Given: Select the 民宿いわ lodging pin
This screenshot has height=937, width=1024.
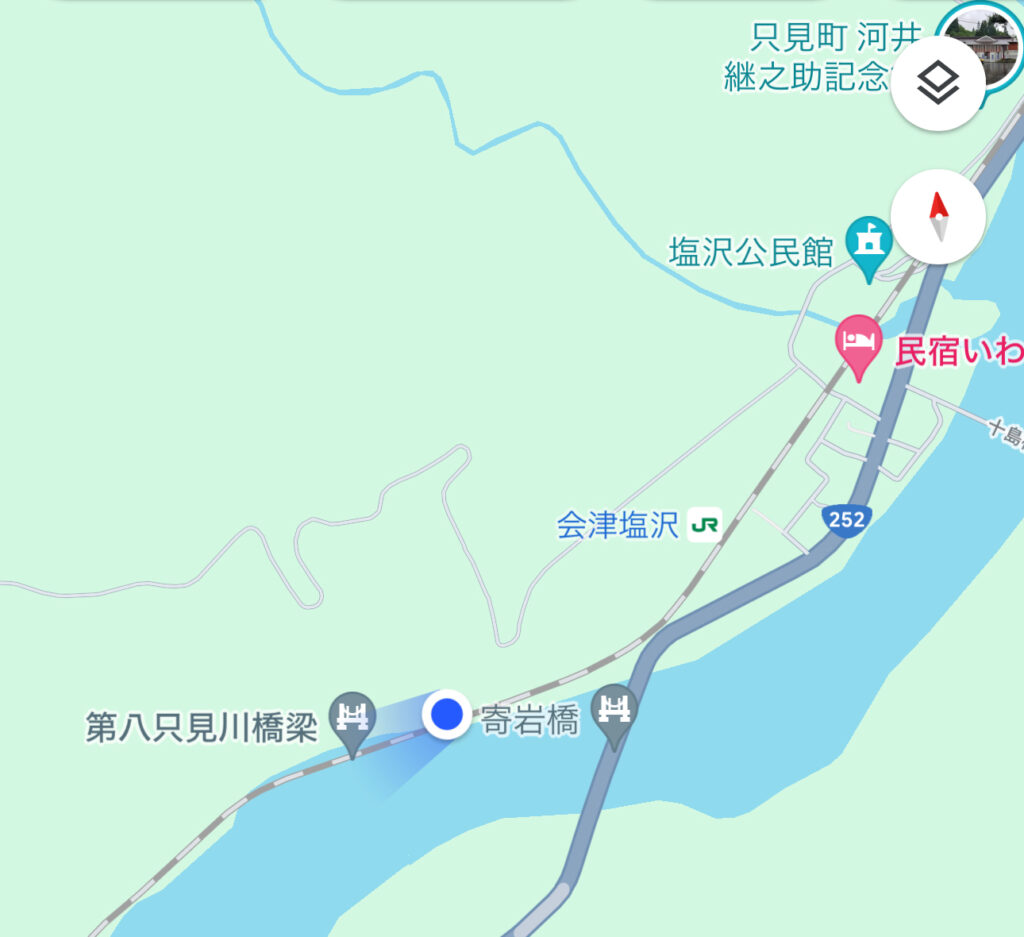Looking at the screenshot, I should click(x=858, y=344).
